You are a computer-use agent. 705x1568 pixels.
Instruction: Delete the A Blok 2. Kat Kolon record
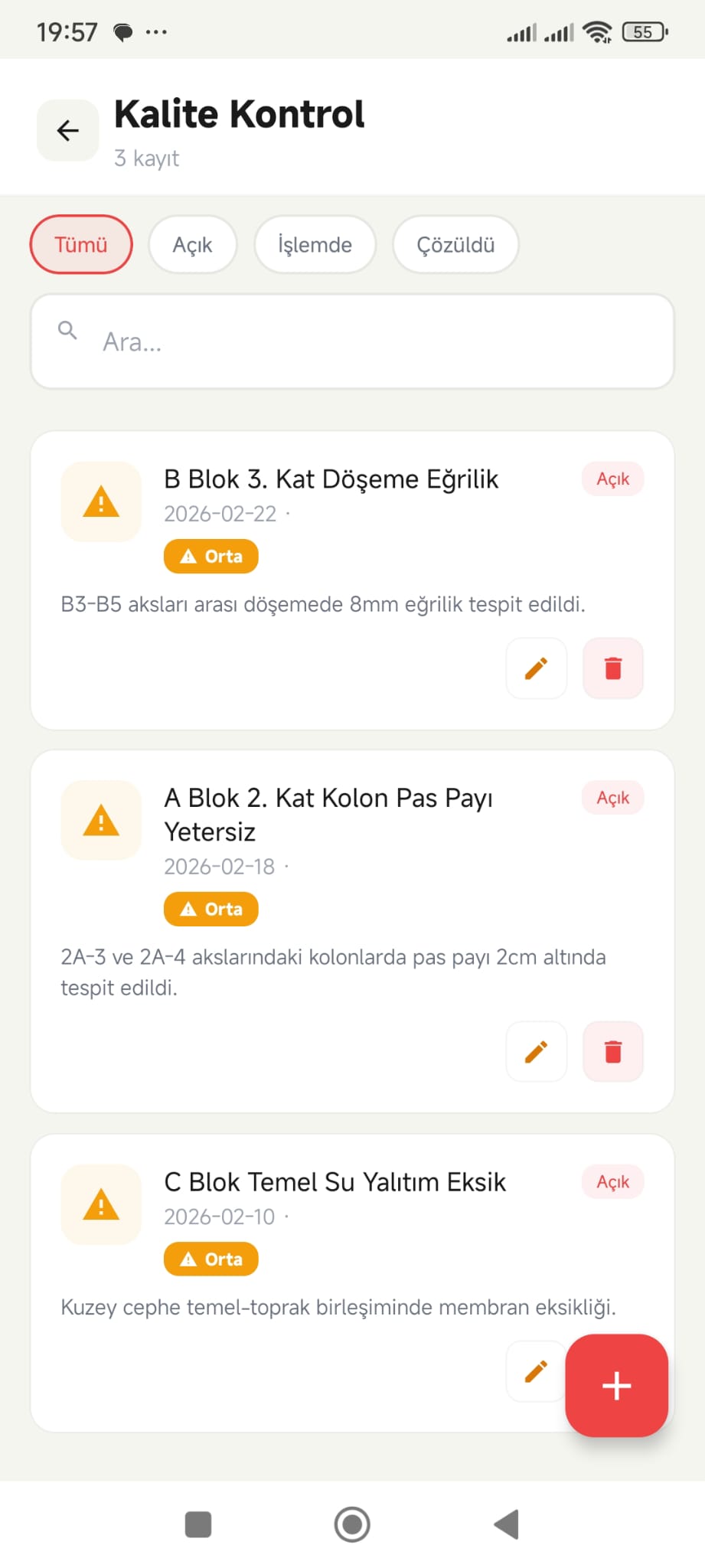point(612,1051)
